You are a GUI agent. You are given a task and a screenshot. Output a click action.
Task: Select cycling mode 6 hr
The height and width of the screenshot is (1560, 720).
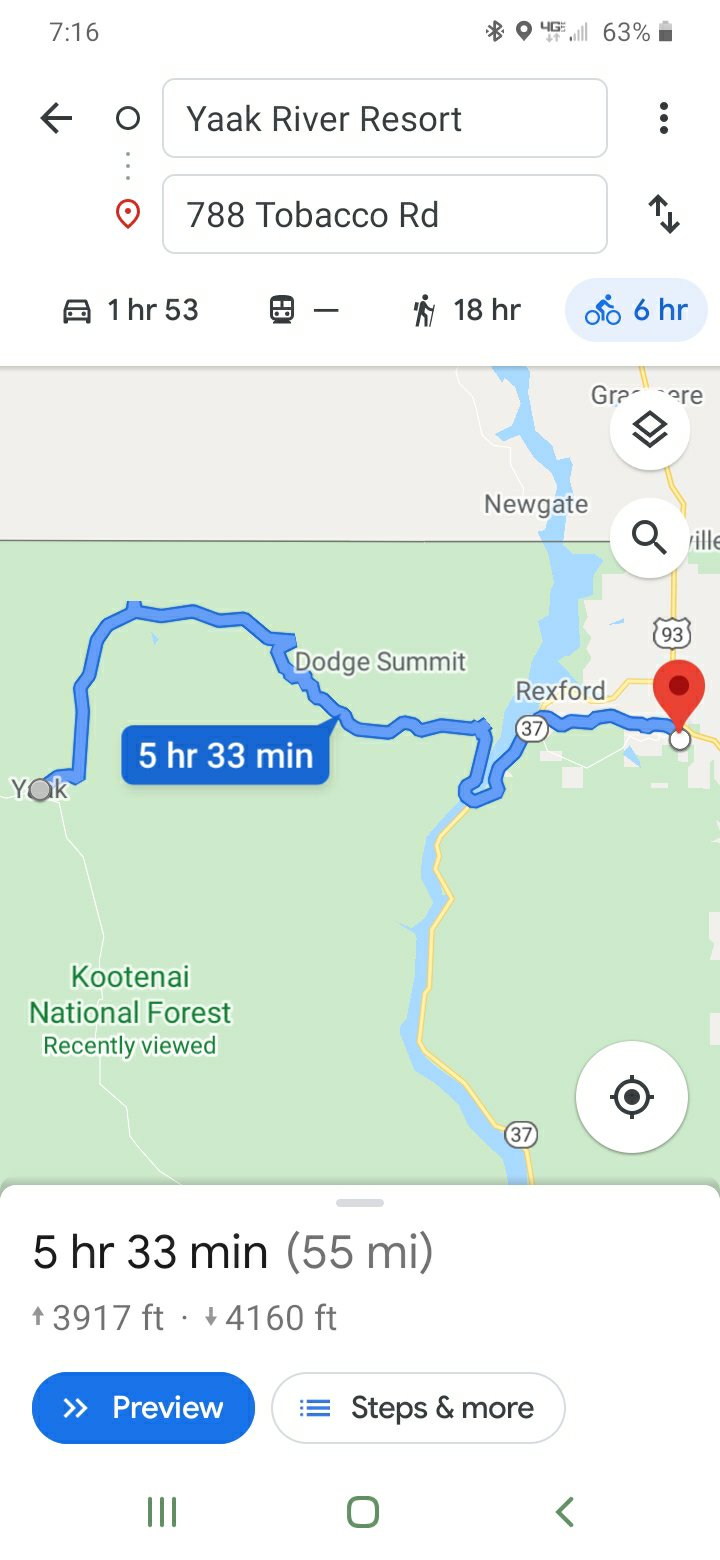click(636, 311)
